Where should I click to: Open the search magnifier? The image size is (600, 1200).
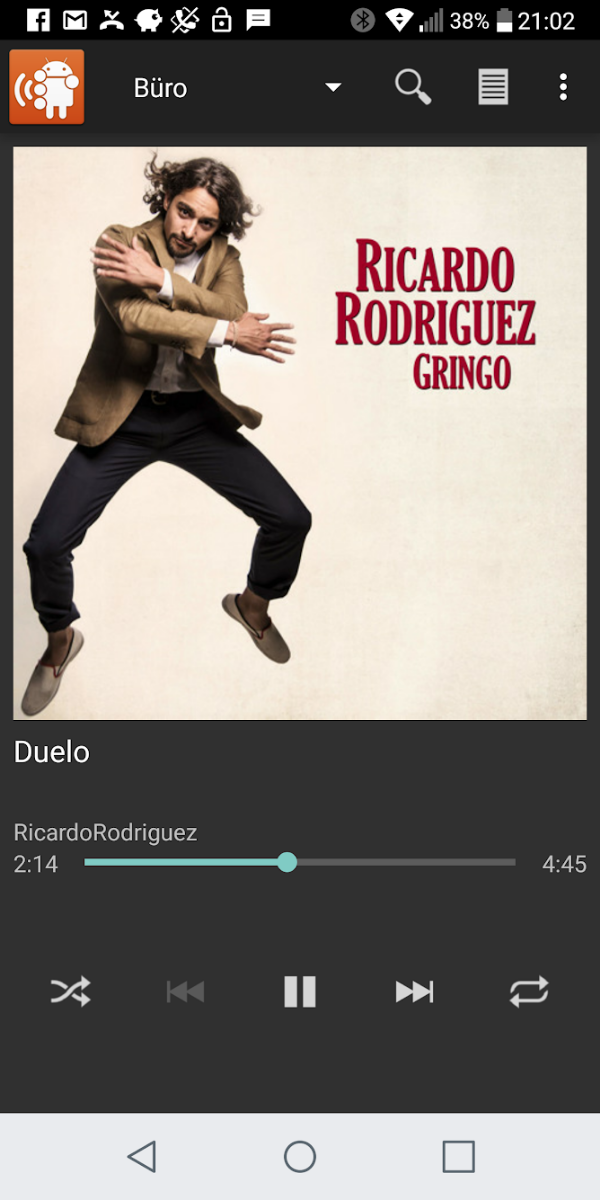[x=412, y=87]
